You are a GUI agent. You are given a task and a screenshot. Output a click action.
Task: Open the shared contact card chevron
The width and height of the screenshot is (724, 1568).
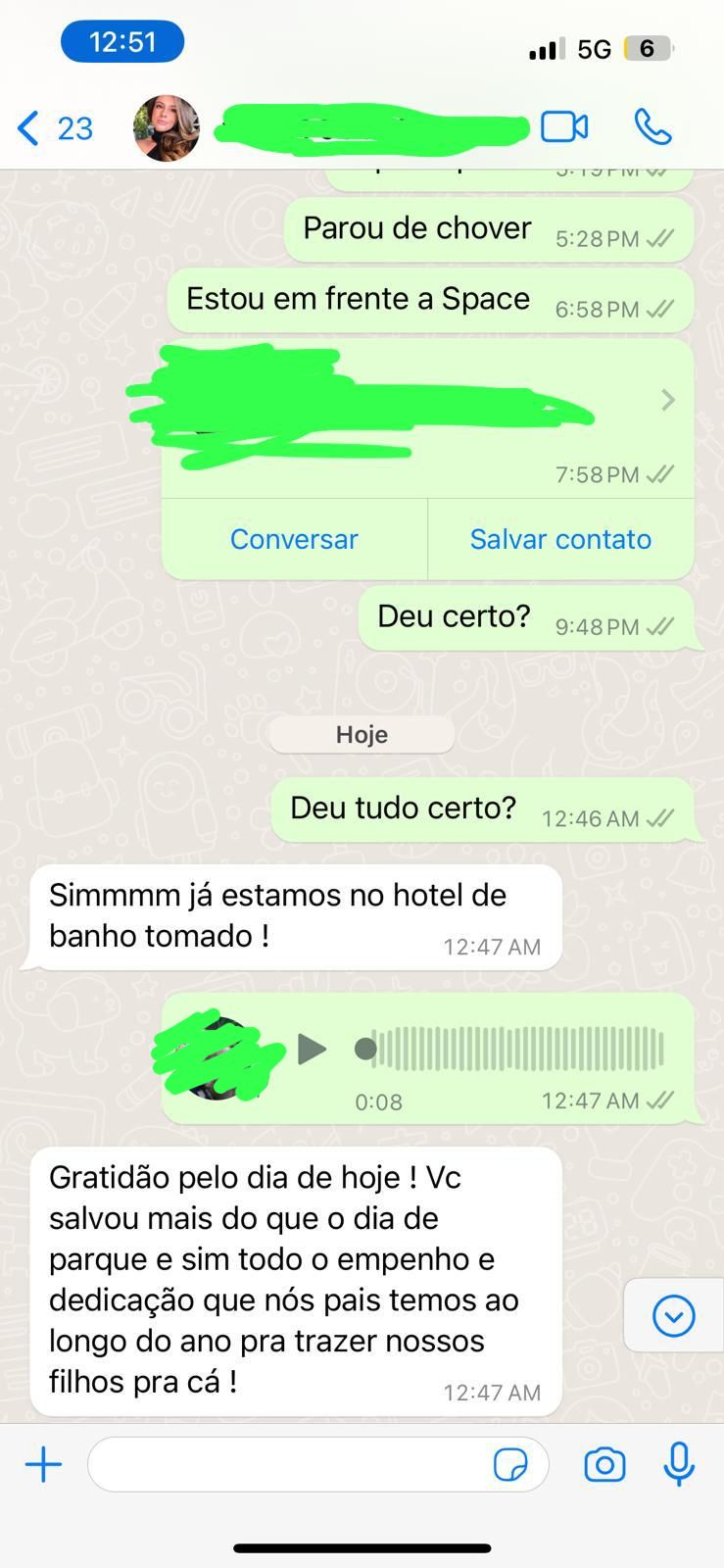tap(668, 400)
